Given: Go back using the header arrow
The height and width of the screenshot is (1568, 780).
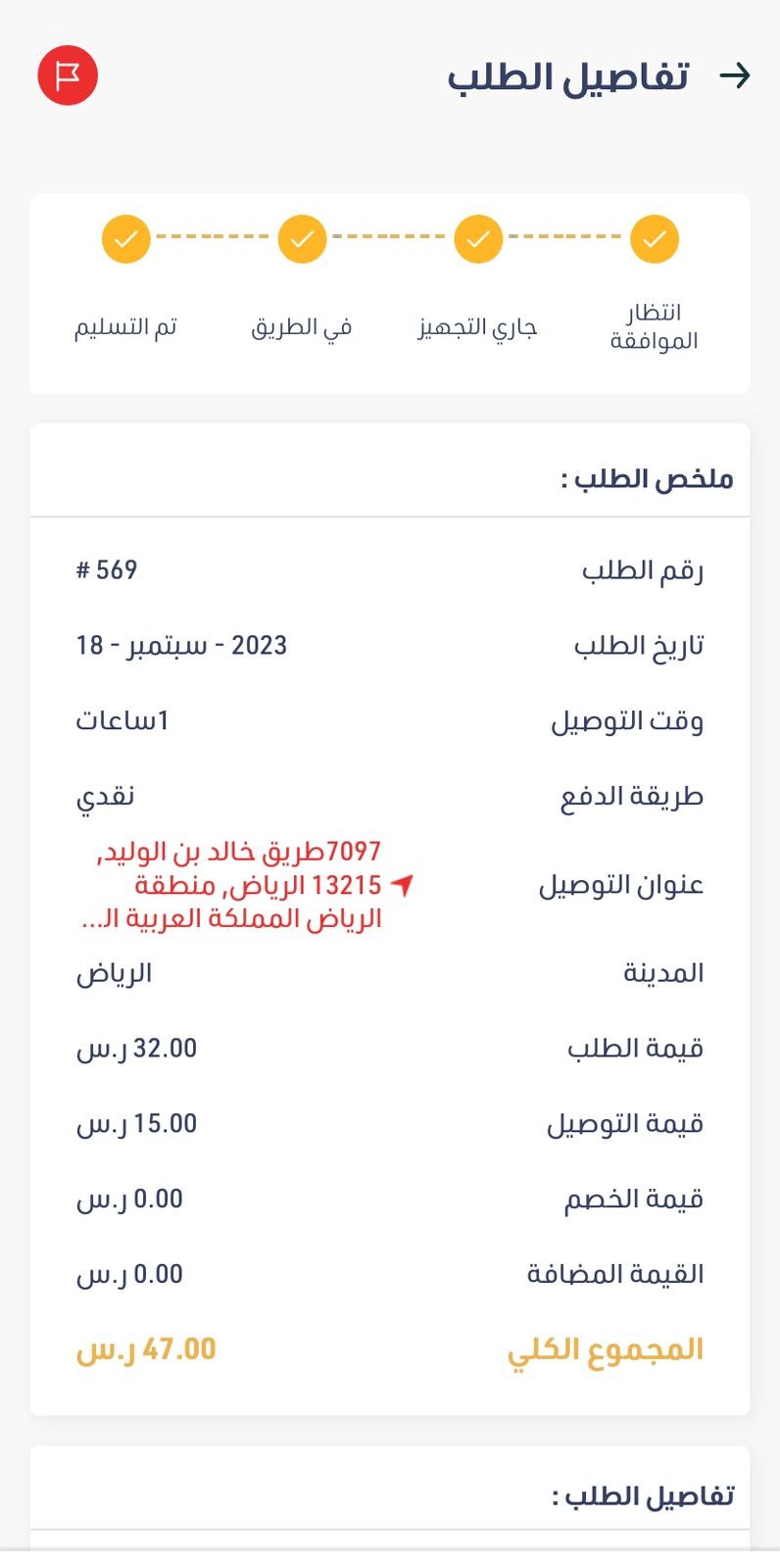Looking at the screenshot, I should tap(735, 76).
